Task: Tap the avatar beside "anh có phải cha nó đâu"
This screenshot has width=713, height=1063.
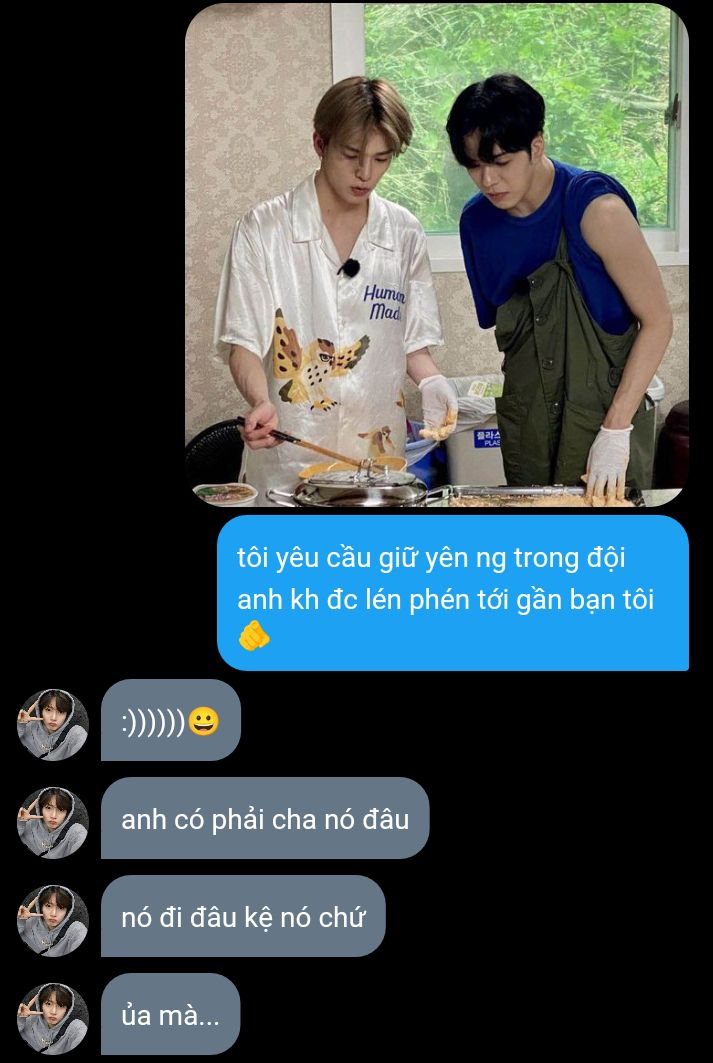Action: (x=53, y=822)
